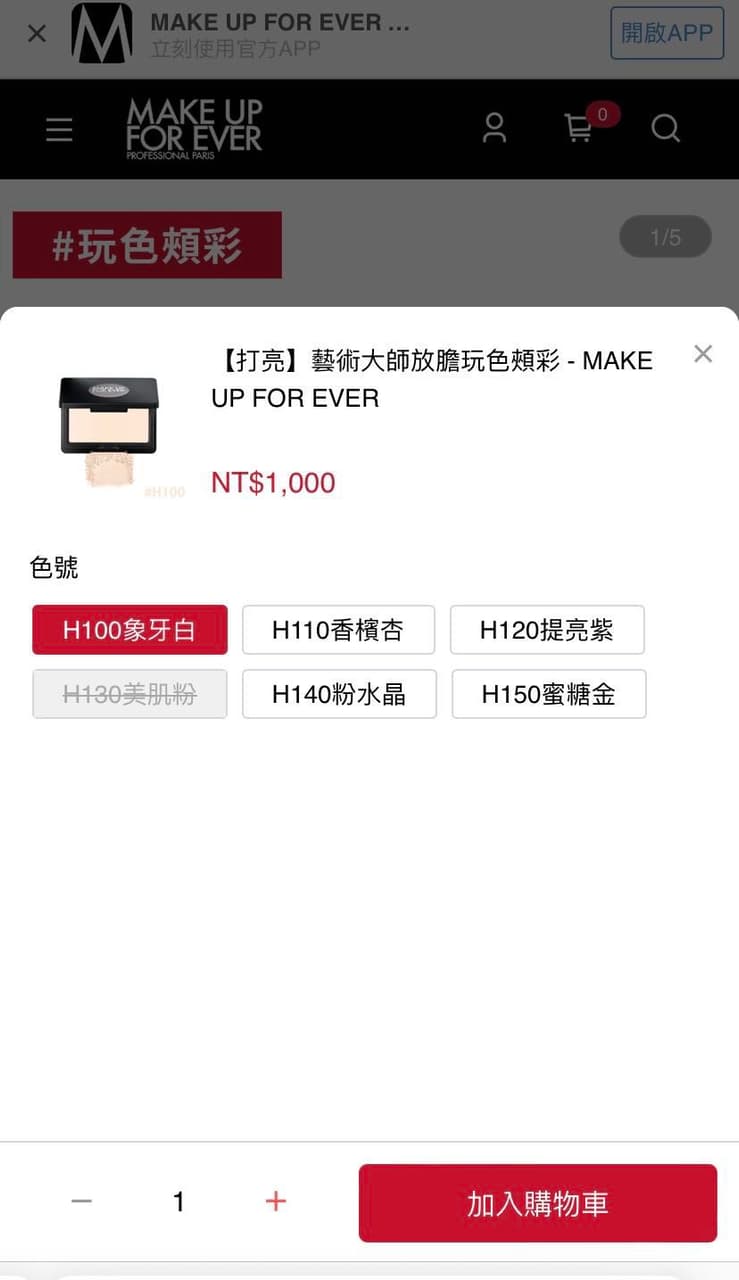Open the app via 開啟APP button
This screenshot has width=739, height=1280.
coord(666,33)
